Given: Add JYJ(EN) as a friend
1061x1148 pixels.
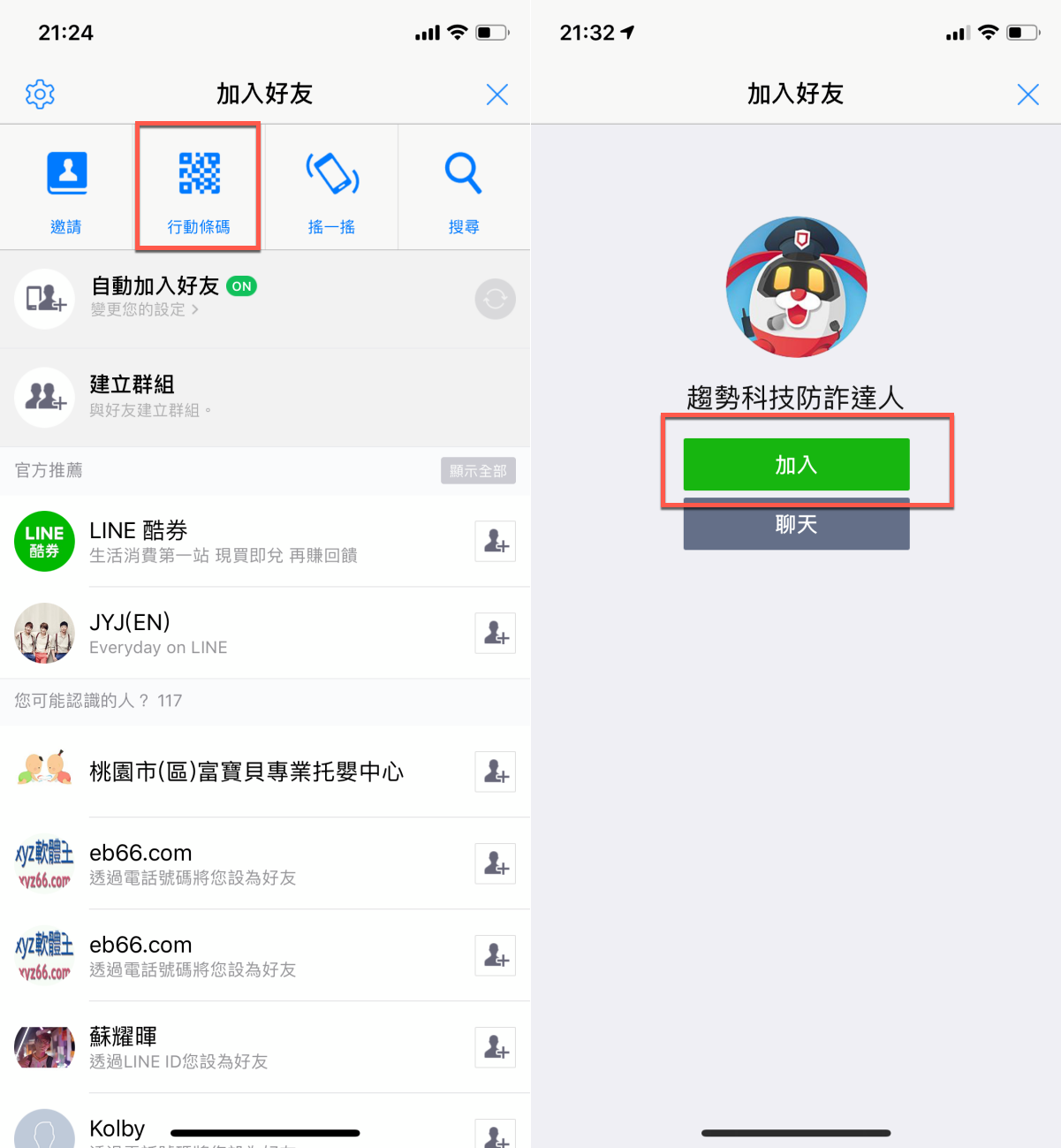Looking at the screenshot, I should pyautogui.click(x=495, y=633).
